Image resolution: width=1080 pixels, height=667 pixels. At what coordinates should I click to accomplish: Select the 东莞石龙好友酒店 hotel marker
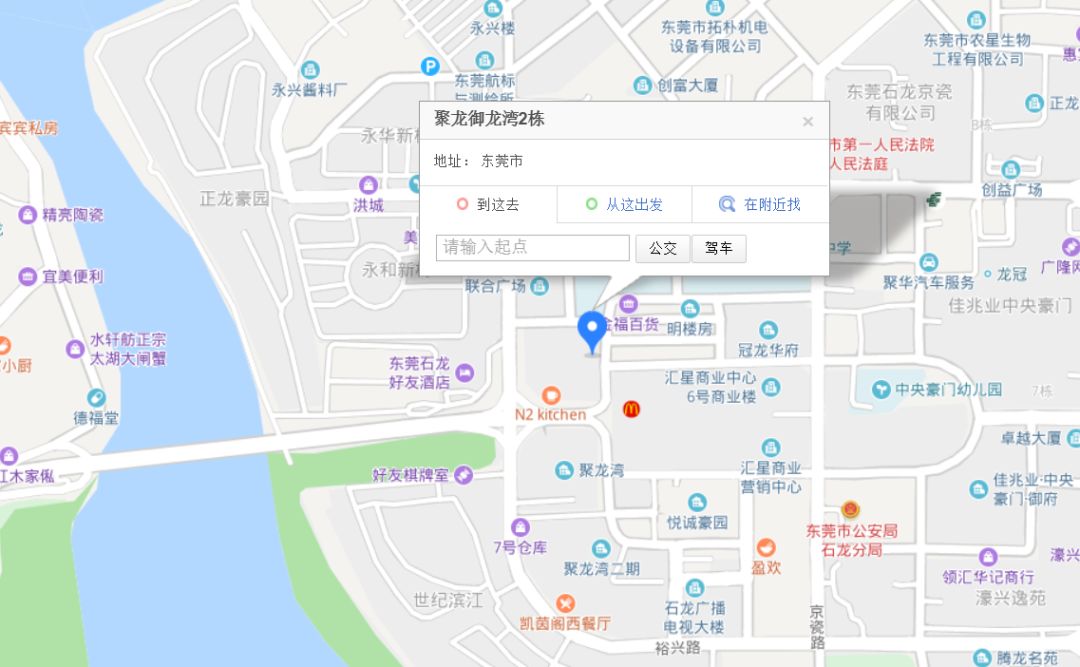click(x=464, y=373)
